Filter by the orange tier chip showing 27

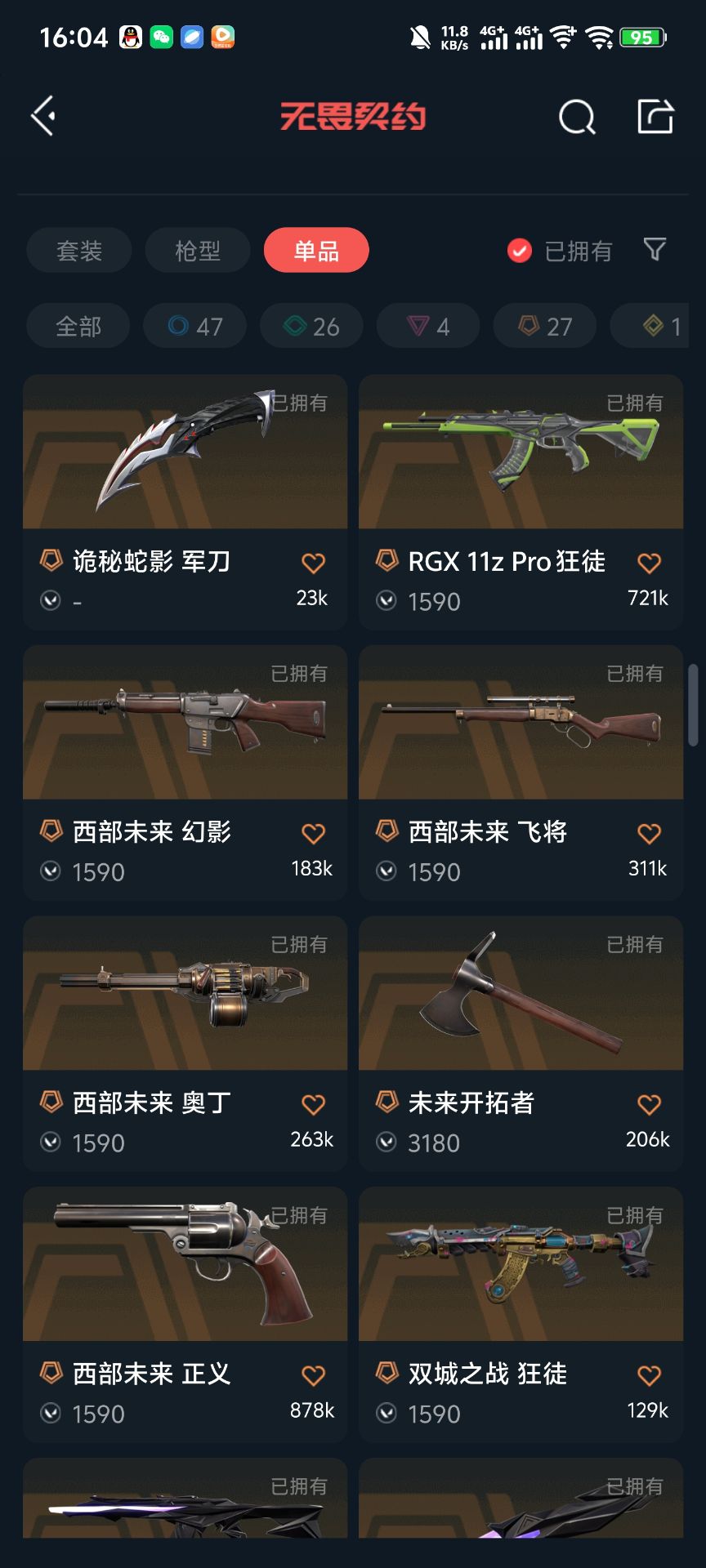click(545, 327)
